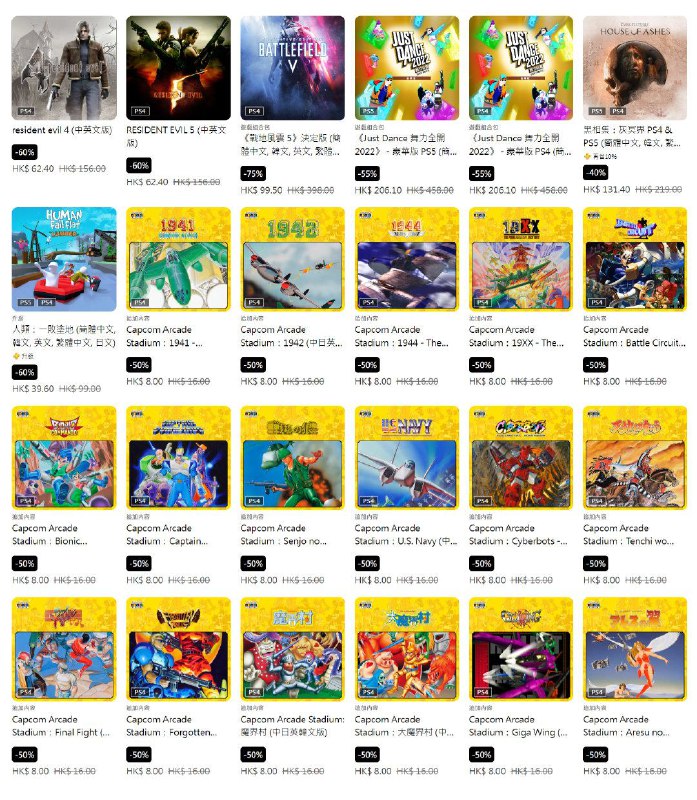Open Just Dance 2022 PS4 edition
The image size is (697, 800).
[x=520, y=68]
